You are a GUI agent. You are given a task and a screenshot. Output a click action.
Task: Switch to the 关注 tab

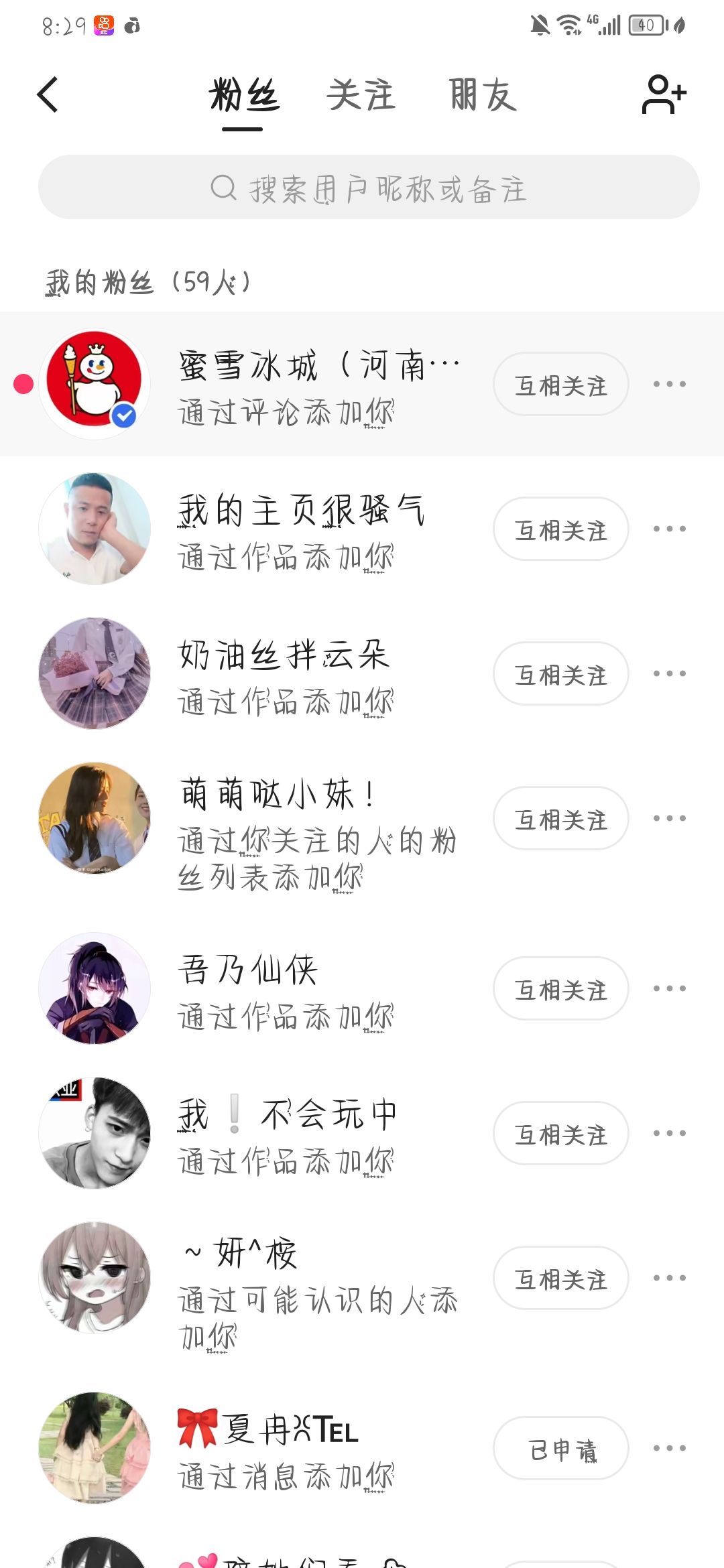[361, 94]
